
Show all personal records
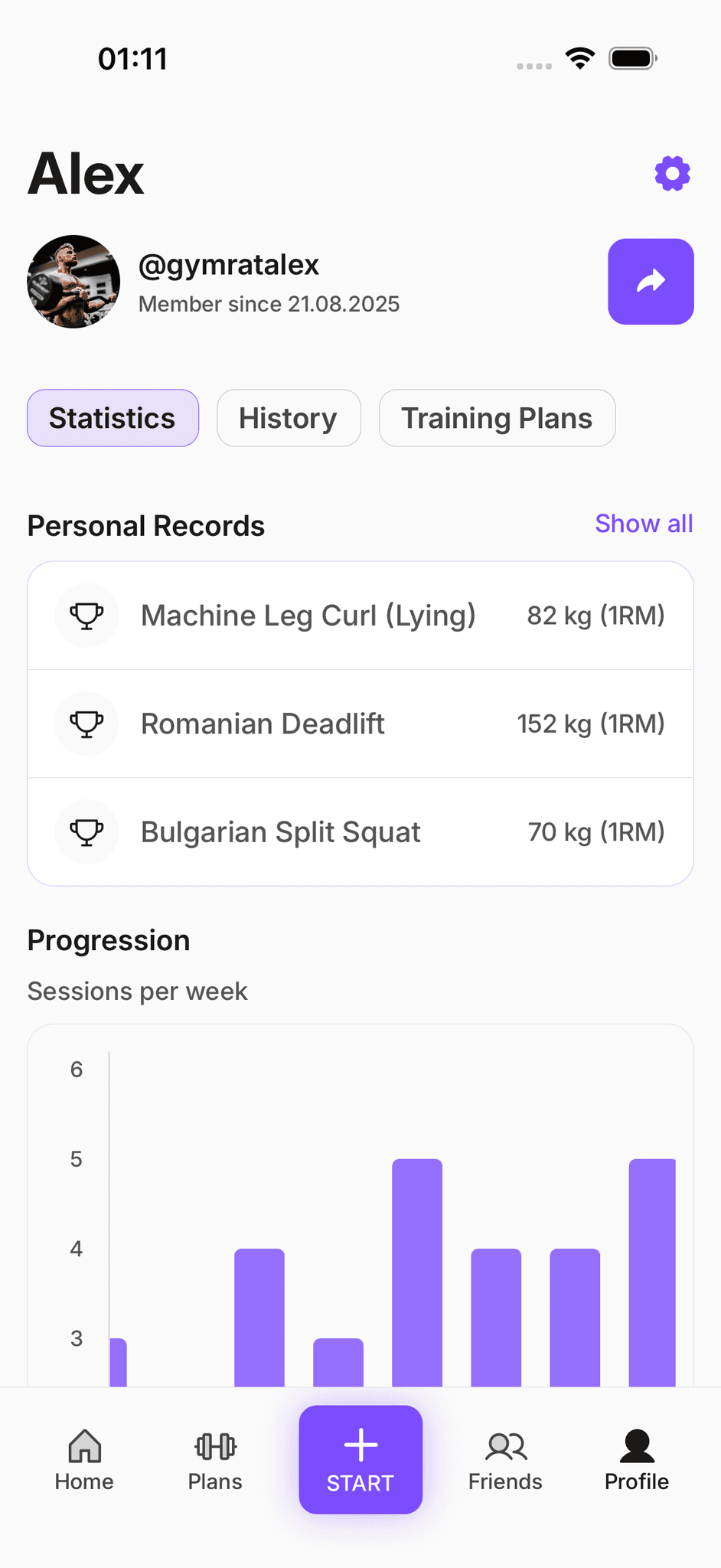click(x=644, y=524)
